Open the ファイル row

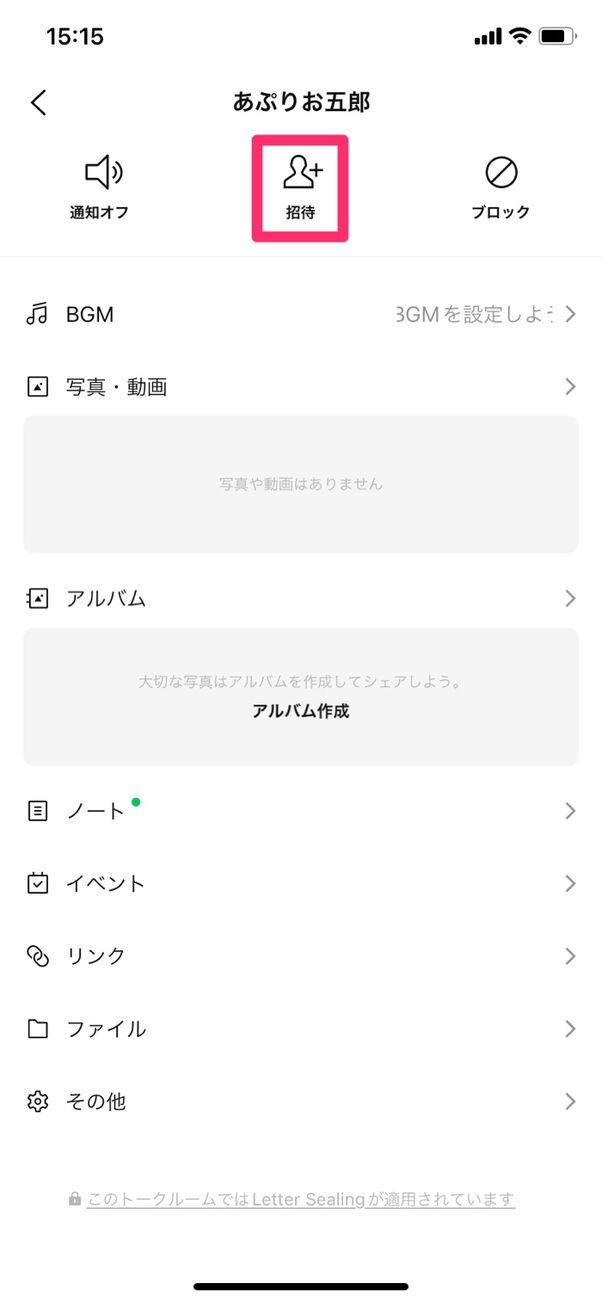300,1029
